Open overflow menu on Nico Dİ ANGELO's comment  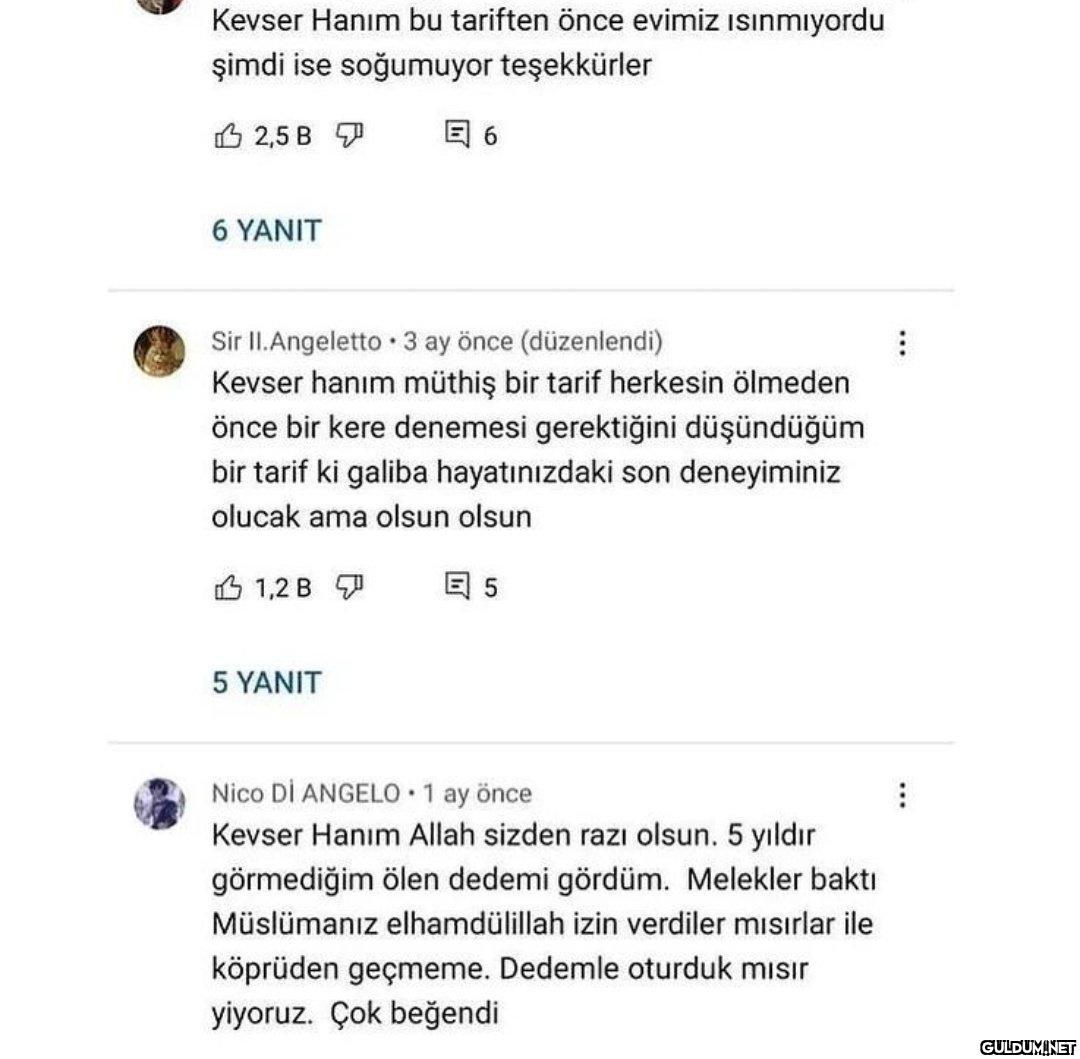tap(902, 796)
